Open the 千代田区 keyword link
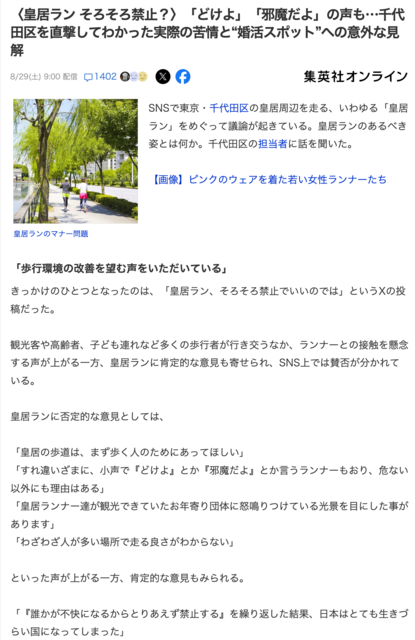The height and width of the screenshot is (640, 415). [229, 108]
